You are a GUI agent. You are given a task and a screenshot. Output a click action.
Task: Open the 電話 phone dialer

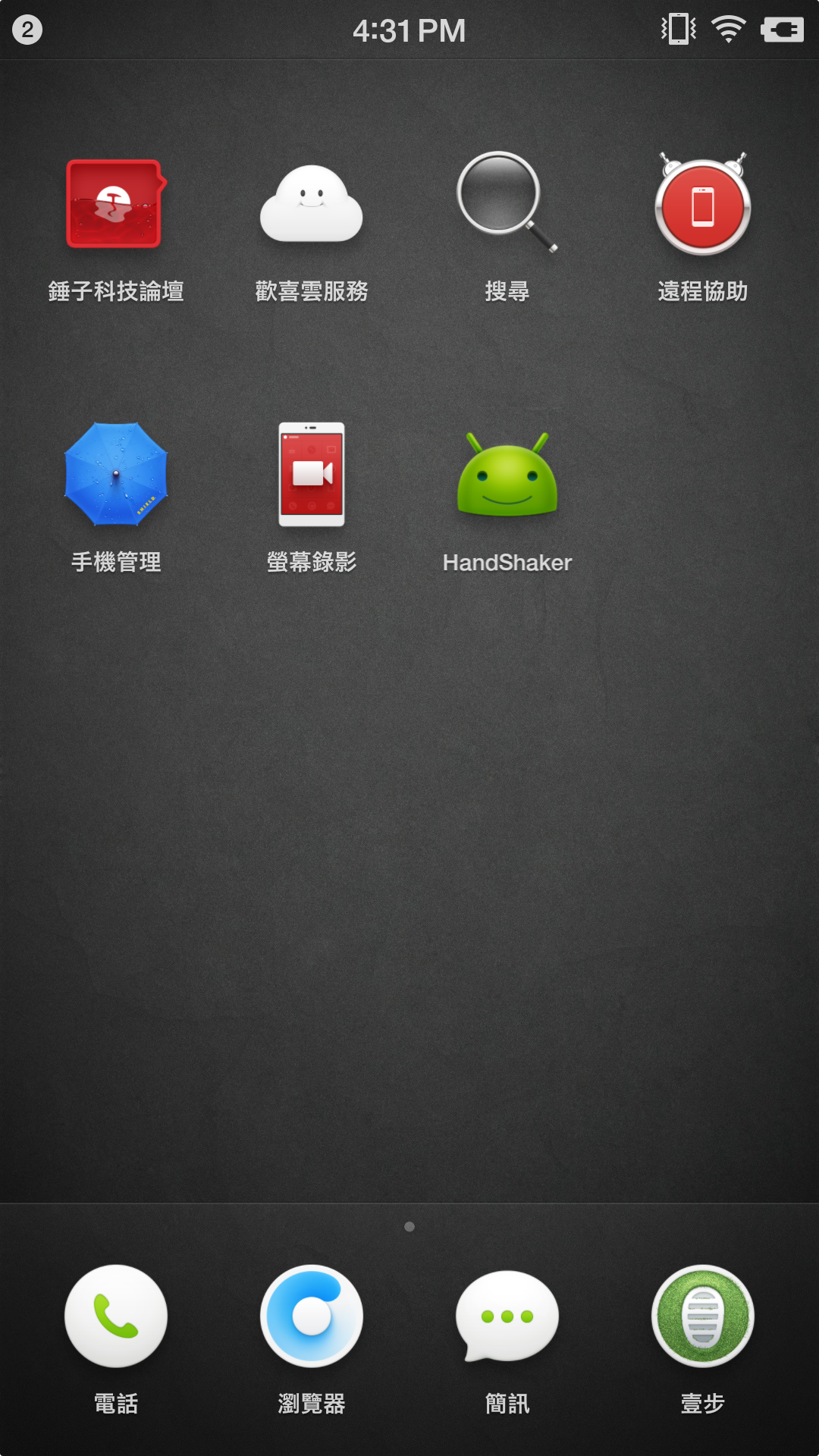click(116, 1316)
